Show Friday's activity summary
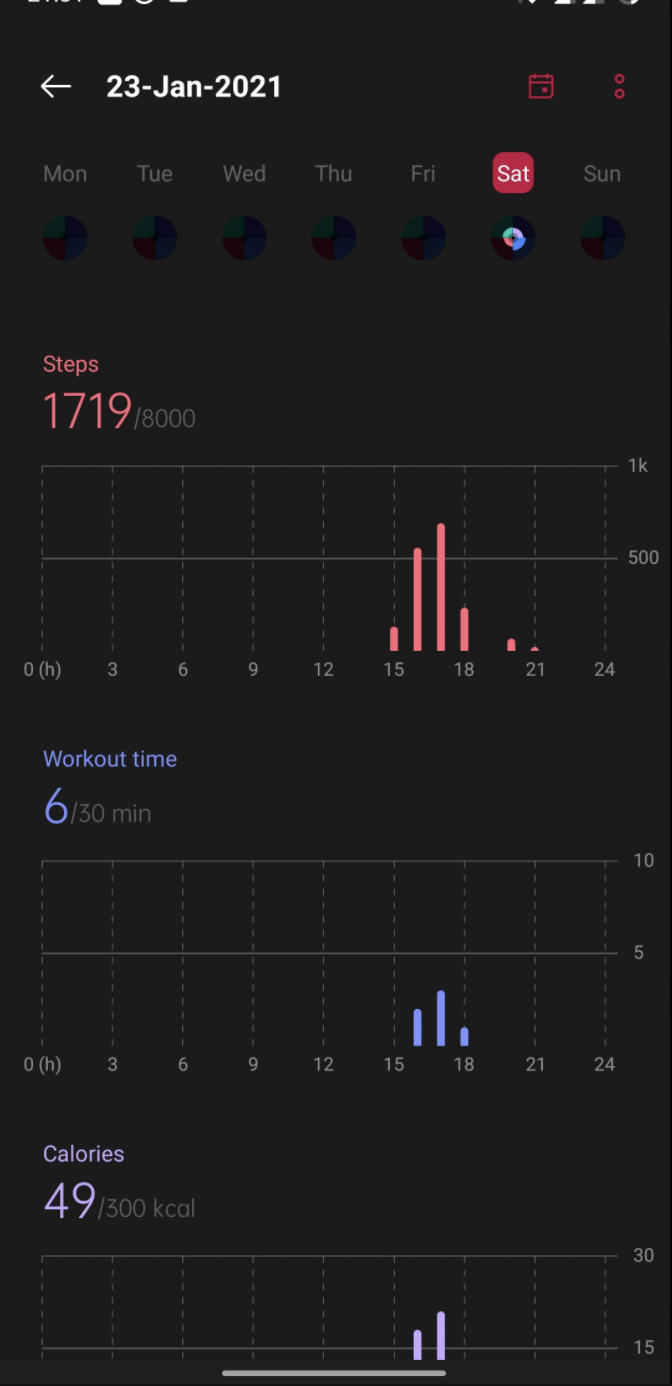672x1386 pixels. click(x=423, y=174)
